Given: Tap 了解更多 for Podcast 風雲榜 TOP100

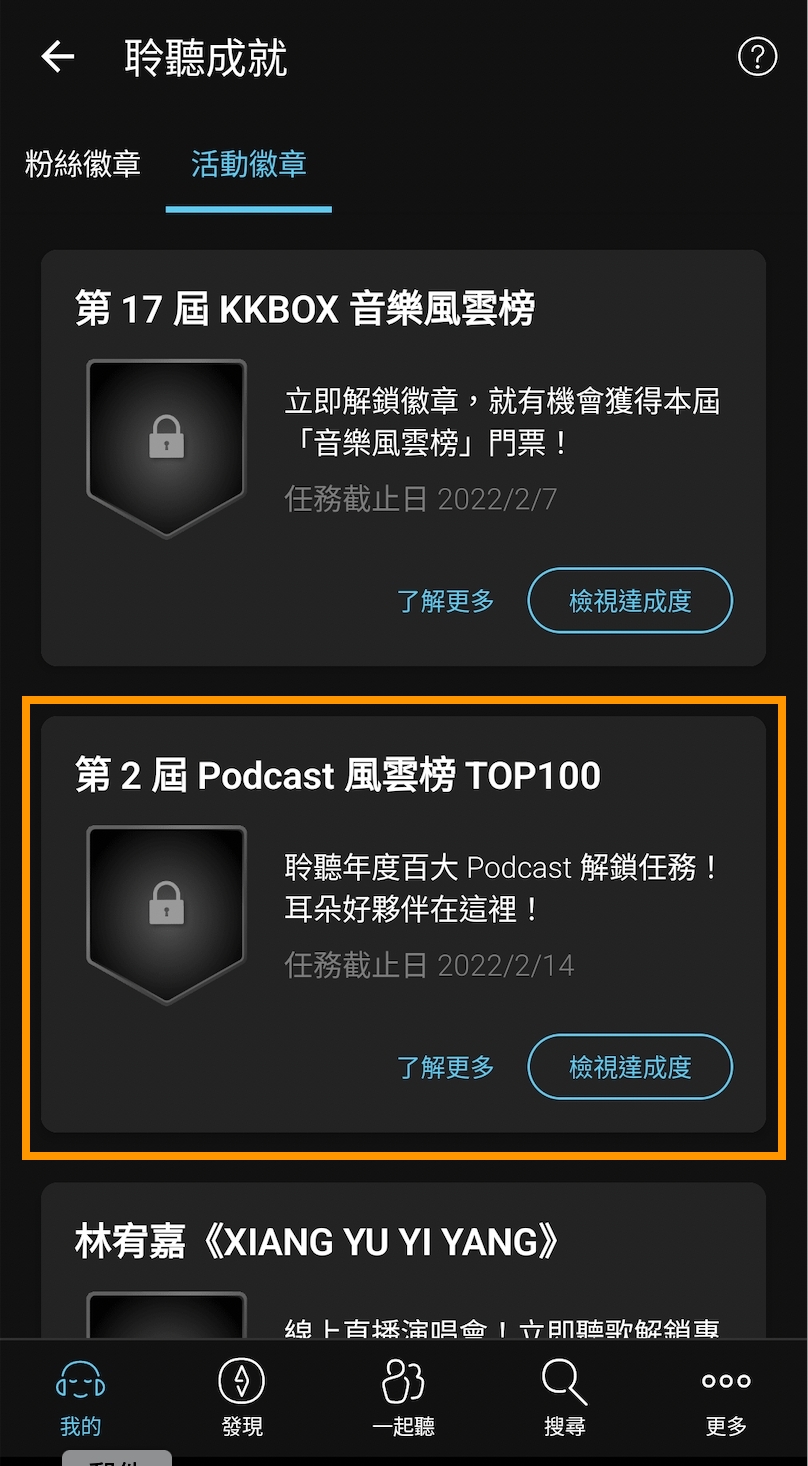Looking at the screenshot, I should coord(446,1067).
